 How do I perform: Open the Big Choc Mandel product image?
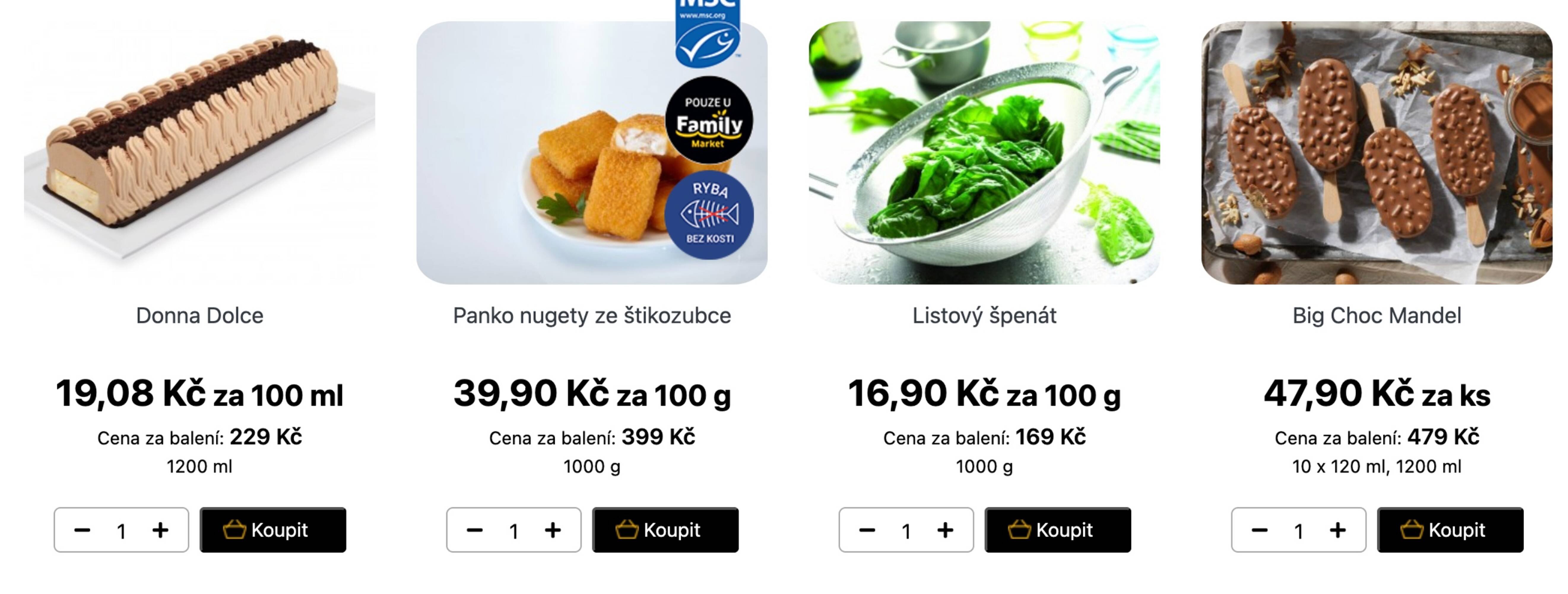(1376, 152)
